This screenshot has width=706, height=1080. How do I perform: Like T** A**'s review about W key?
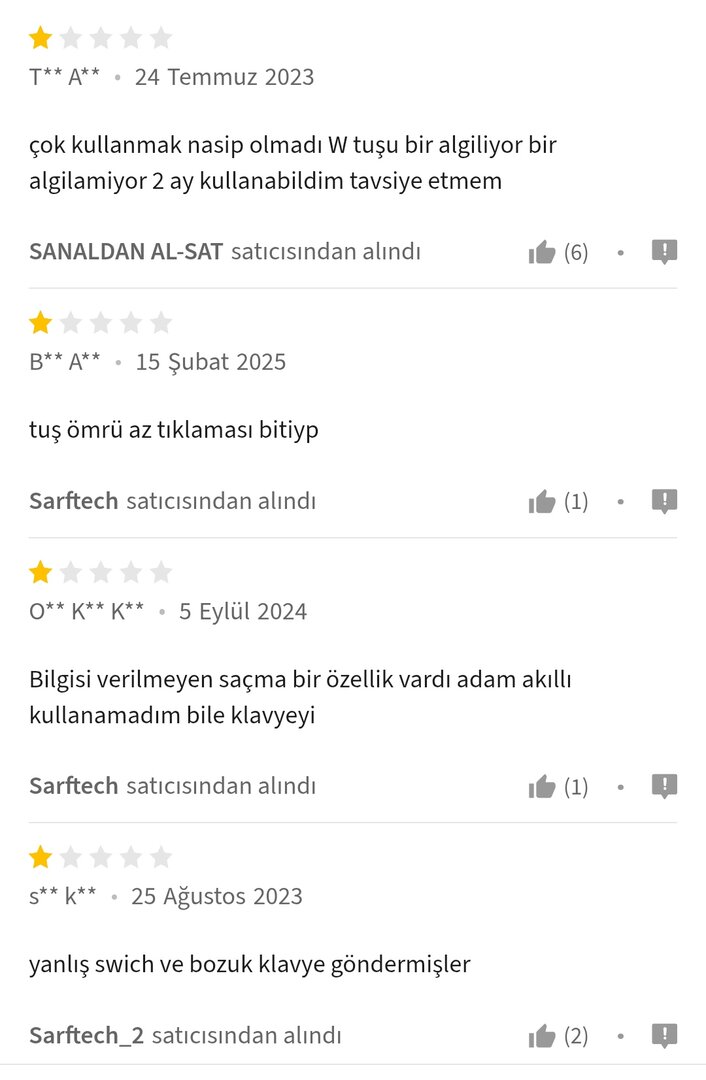point(542,253)
